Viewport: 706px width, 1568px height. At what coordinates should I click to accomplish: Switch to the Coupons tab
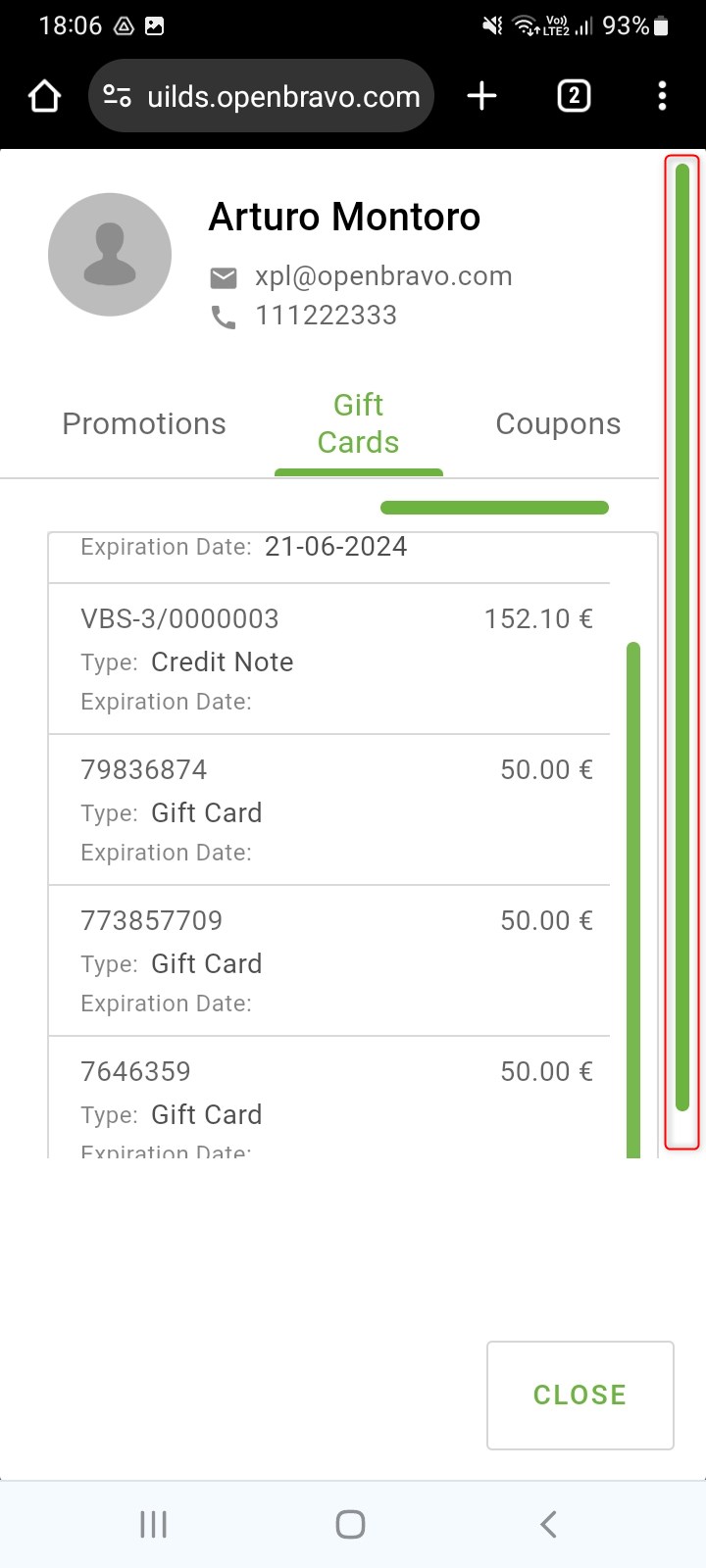(558, 423)
